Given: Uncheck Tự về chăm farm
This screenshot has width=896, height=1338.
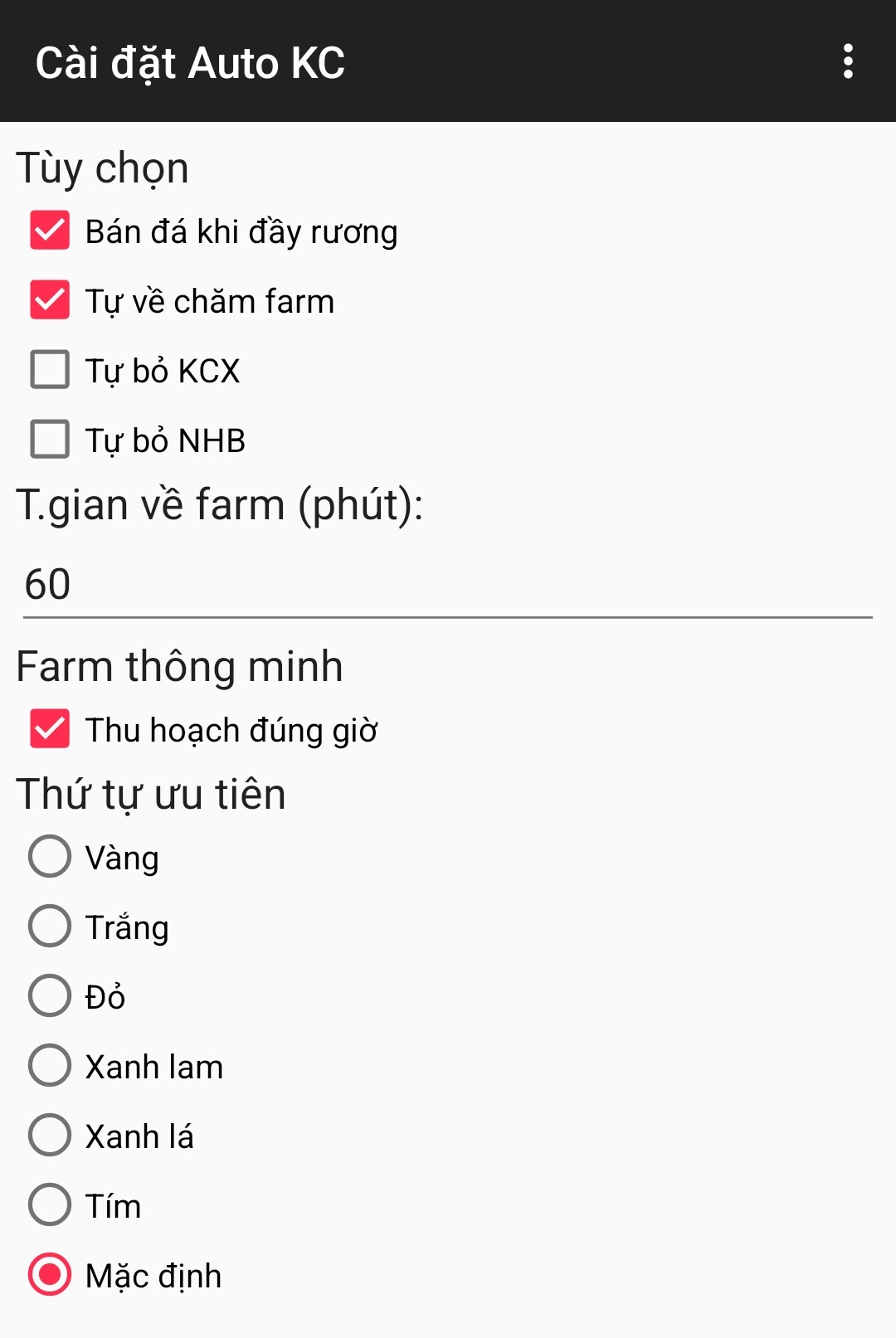Looking at the screenshot, I should 50,300.
